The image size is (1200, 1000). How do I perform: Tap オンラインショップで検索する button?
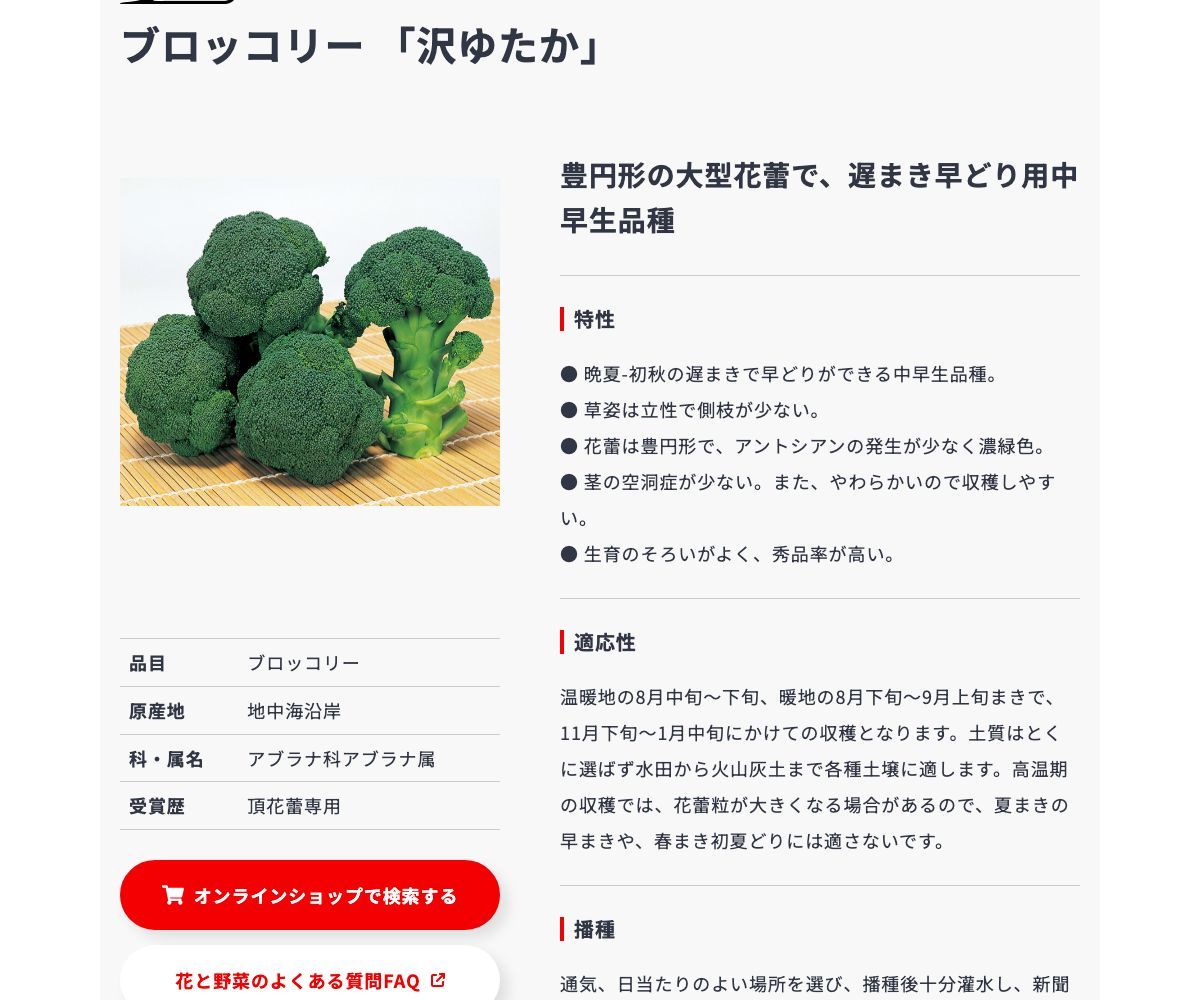click(310, 895)
